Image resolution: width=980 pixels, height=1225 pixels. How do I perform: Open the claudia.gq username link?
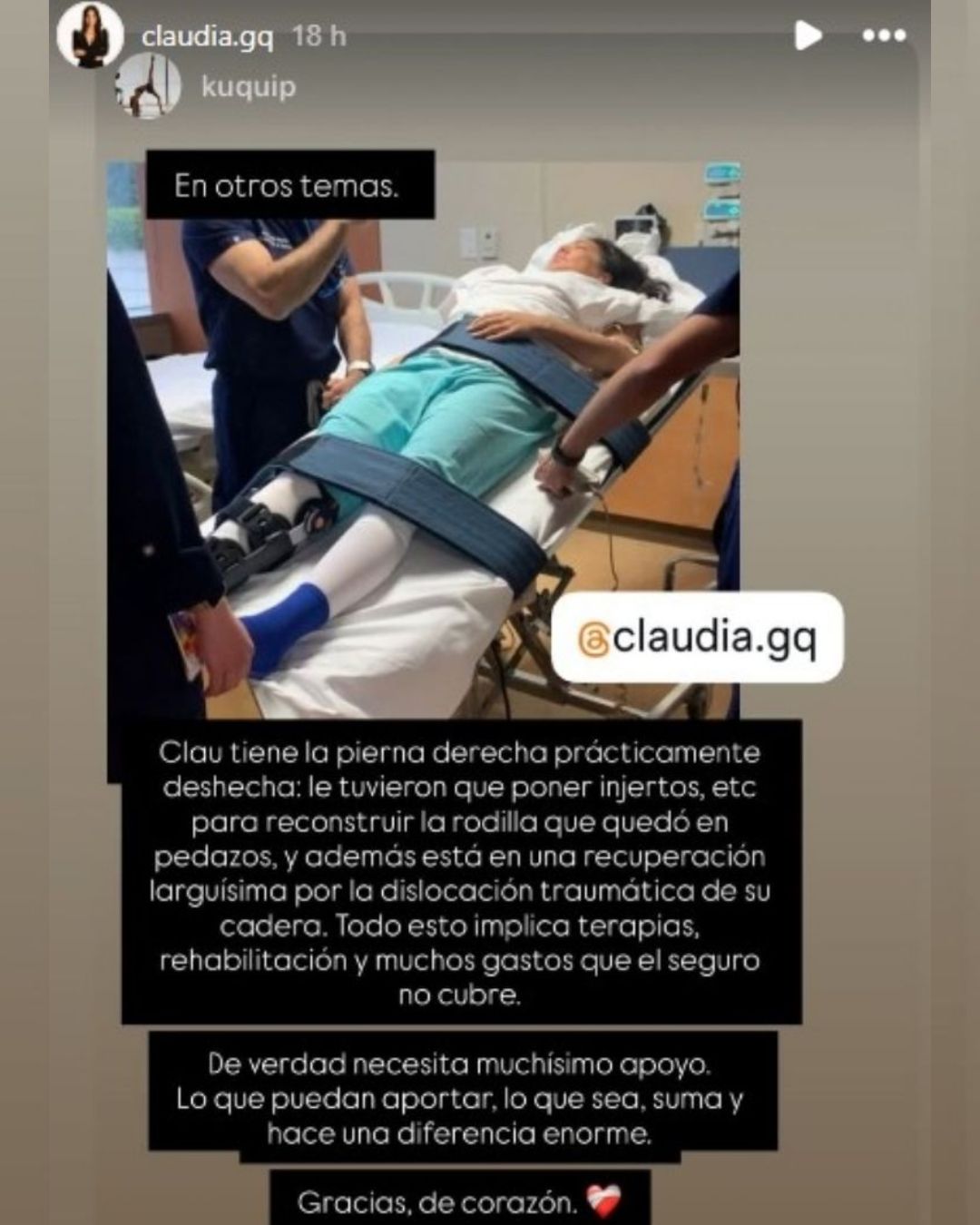click(x=207, y=37)
